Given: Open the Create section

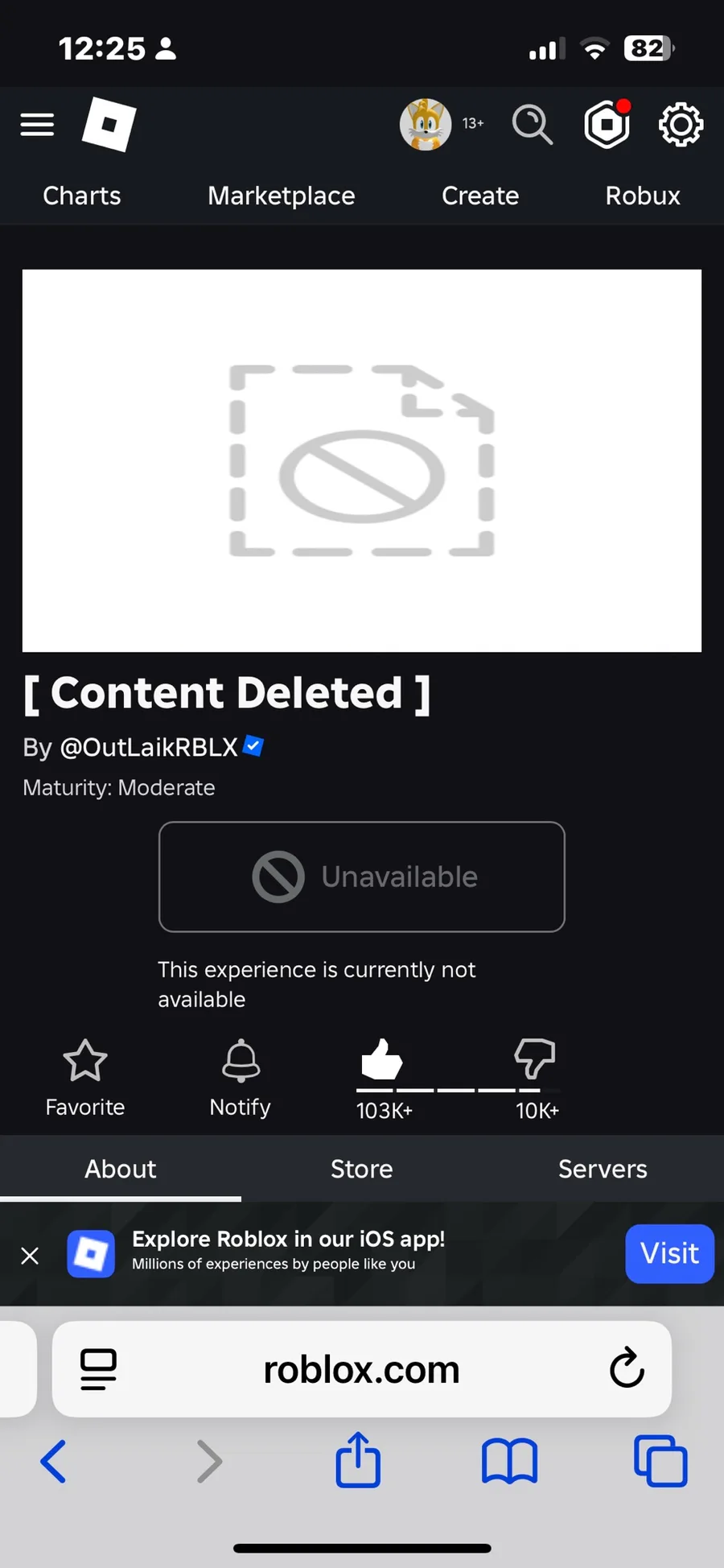Looking at the screenshot, I should pos(480,196).
